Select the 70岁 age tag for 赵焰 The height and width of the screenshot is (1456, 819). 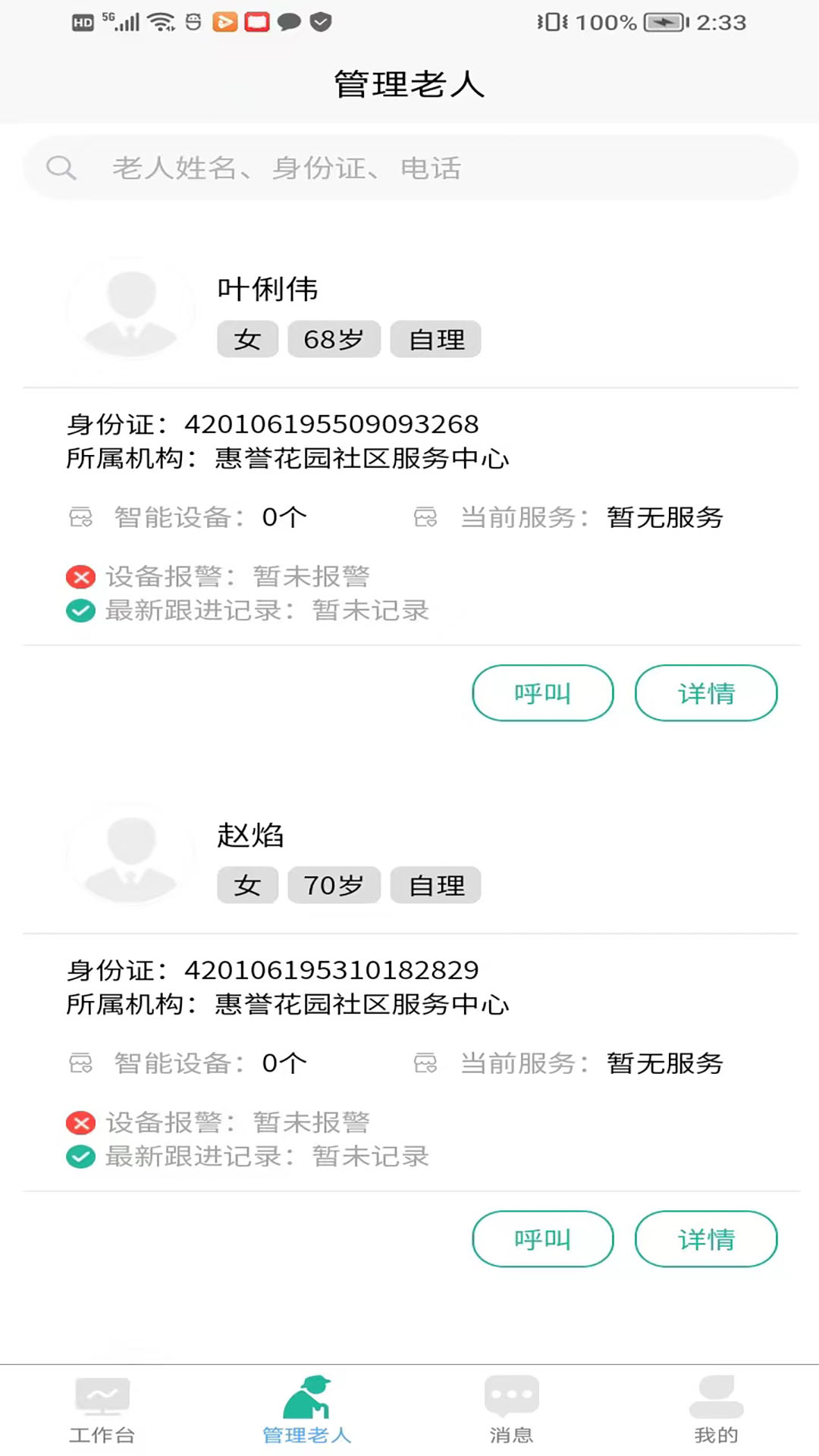coord(334,885)
